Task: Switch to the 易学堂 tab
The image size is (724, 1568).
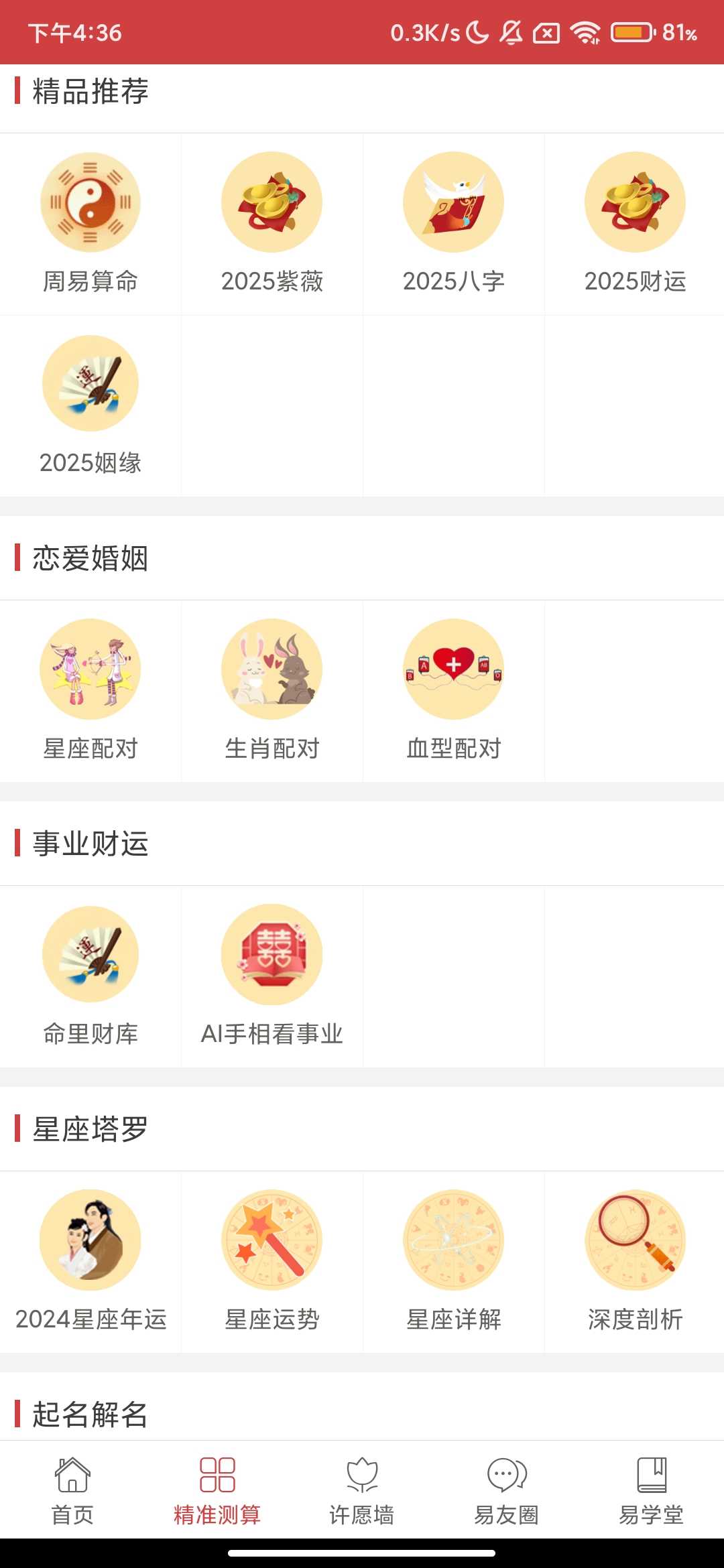Action: click(x=651, y=1490)
